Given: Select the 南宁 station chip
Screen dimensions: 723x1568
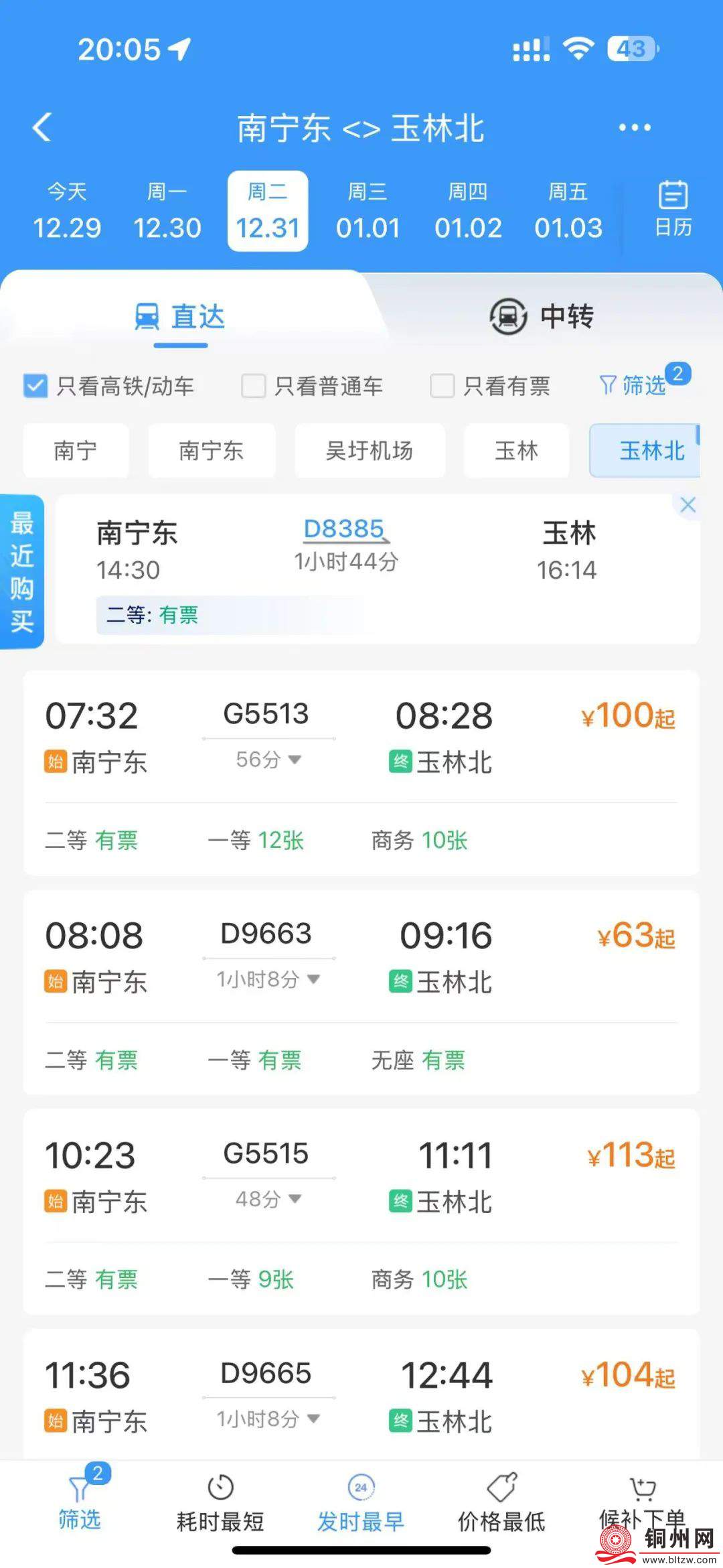Looking at the screenshot, I should click(x=76, y=451).
